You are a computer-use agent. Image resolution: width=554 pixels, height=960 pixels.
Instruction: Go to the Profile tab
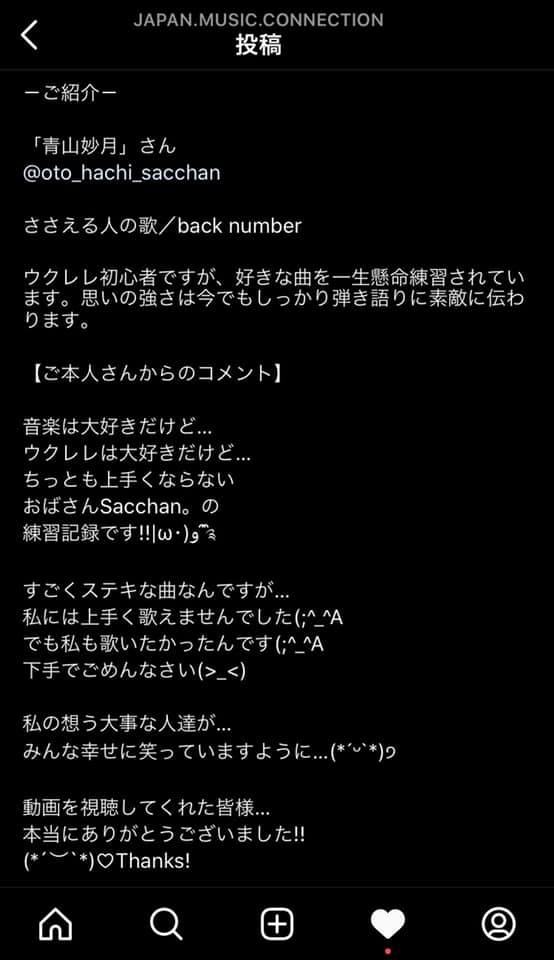[498, 924]
